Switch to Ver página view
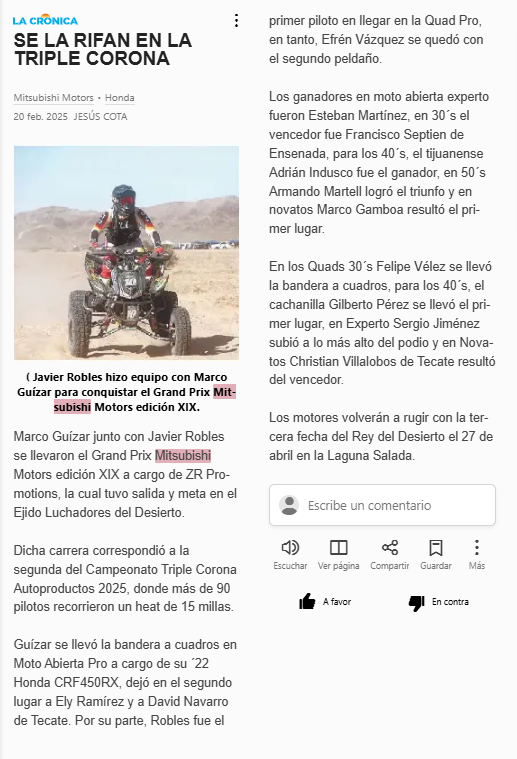The width and height of the screenshot is (517, 759). pyautogui.click(x=338, y=555)
